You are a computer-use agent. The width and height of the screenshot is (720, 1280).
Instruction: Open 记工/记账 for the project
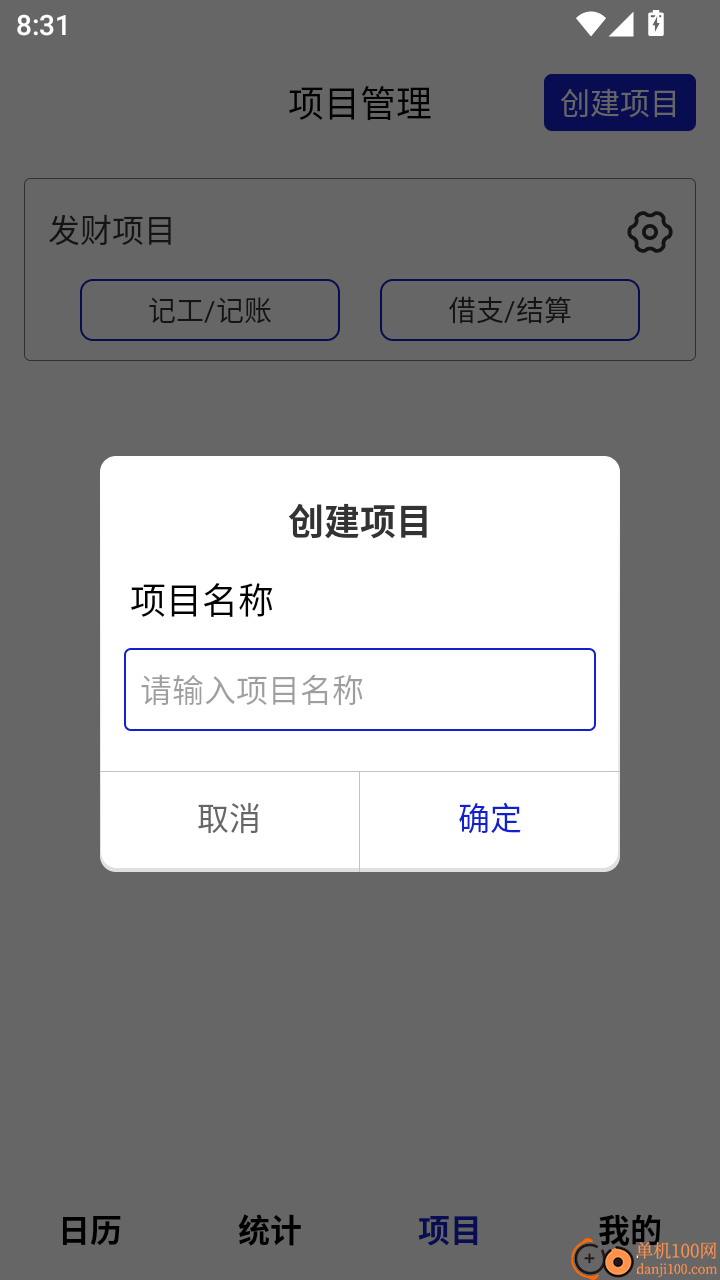(x=209, y=310)
